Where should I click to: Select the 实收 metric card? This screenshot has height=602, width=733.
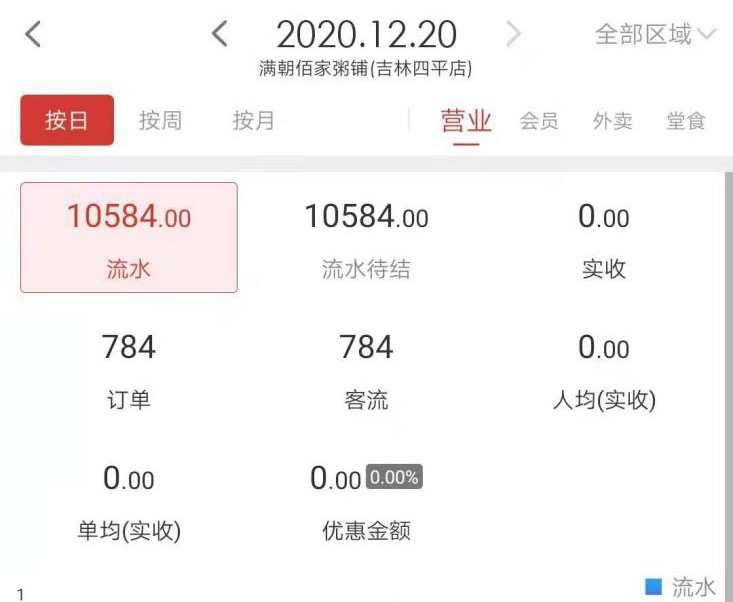pyautogui.click(x=604, y=238)
